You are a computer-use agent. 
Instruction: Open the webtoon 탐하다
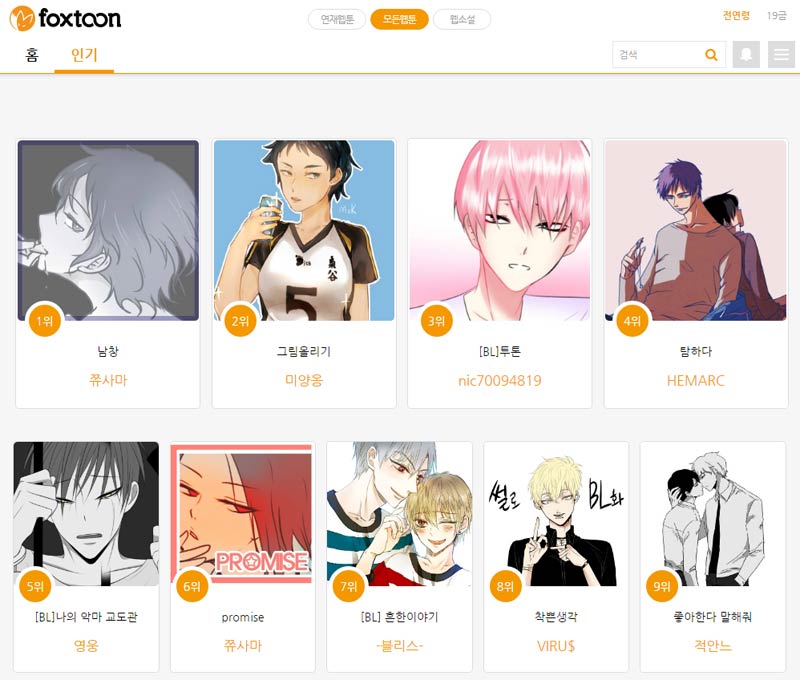(695, 230)
